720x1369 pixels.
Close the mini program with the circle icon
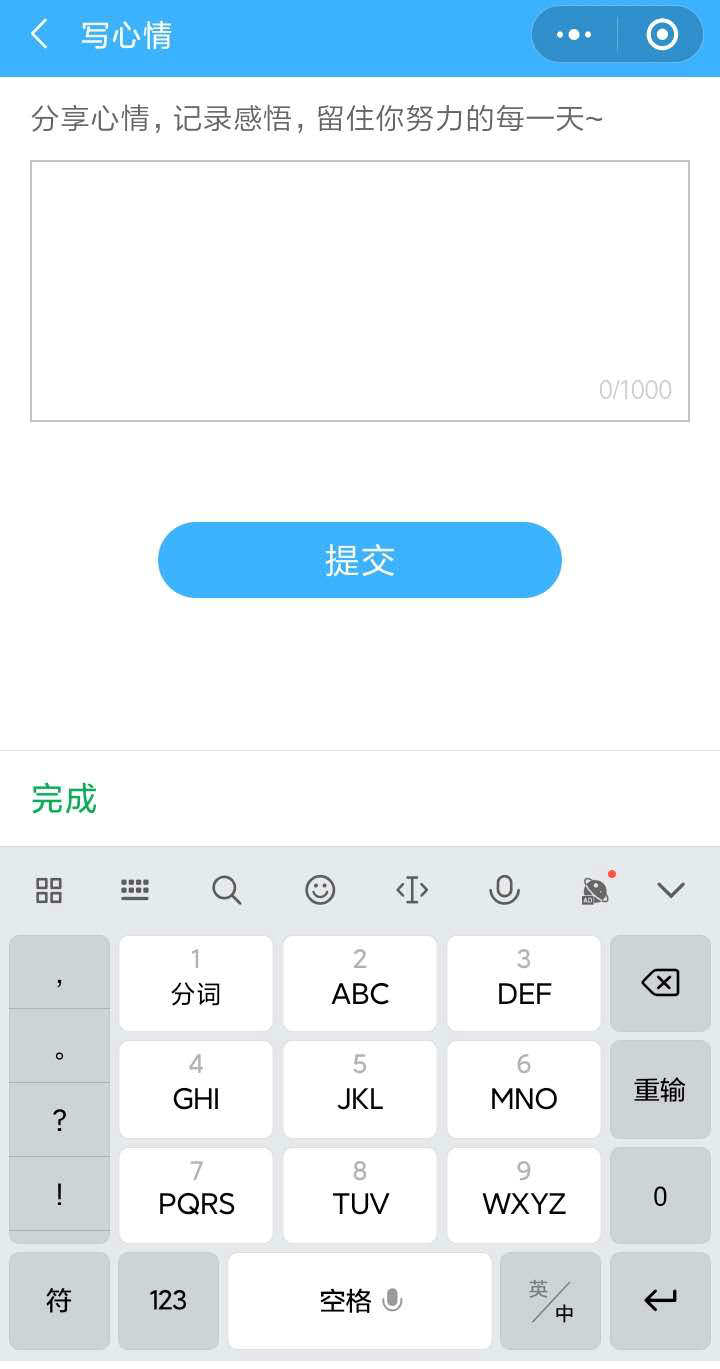click(662, 35)
